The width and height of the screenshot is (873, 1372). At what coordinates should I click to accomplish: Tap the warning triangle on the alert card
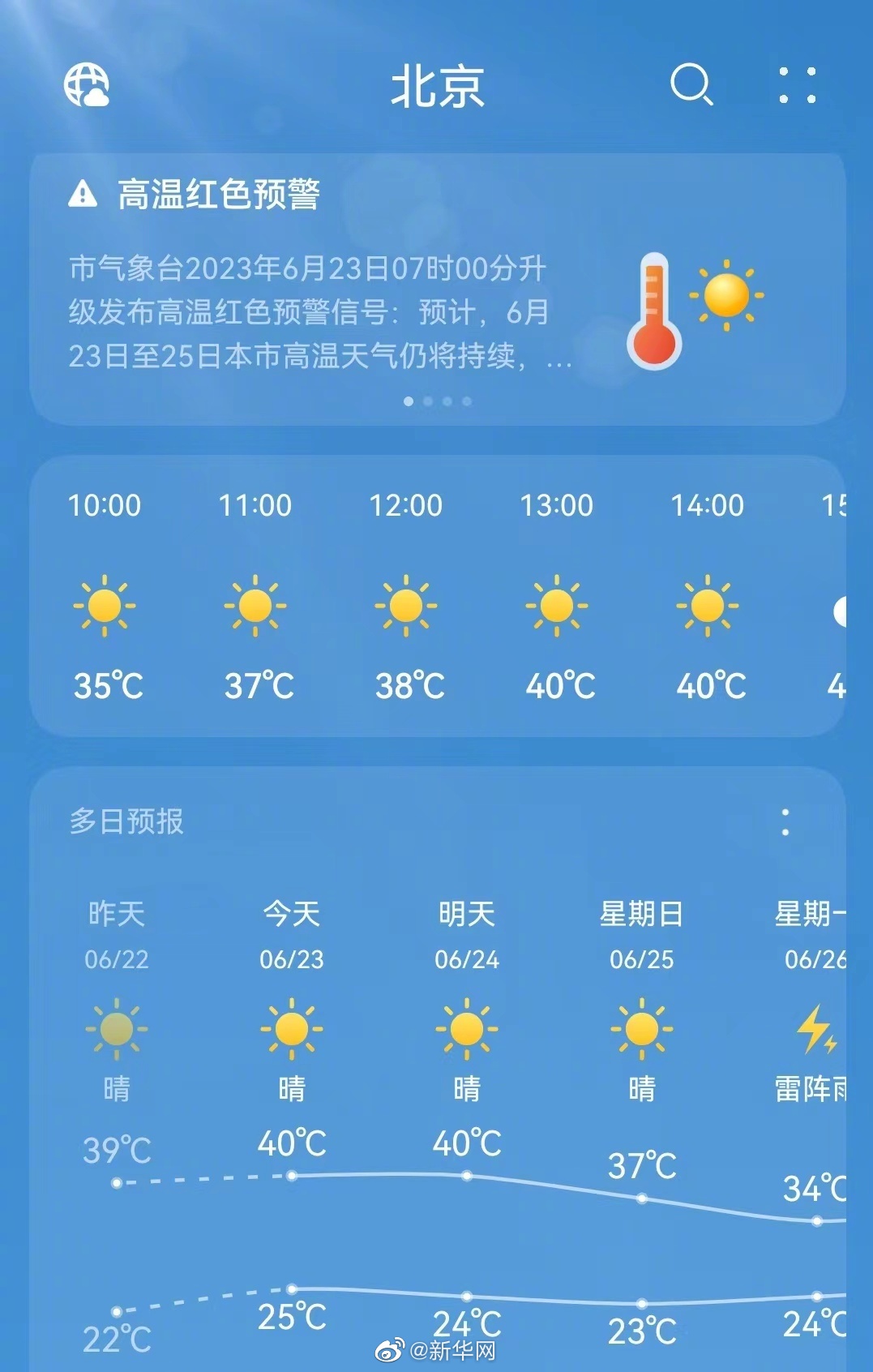tap(83, 194)
